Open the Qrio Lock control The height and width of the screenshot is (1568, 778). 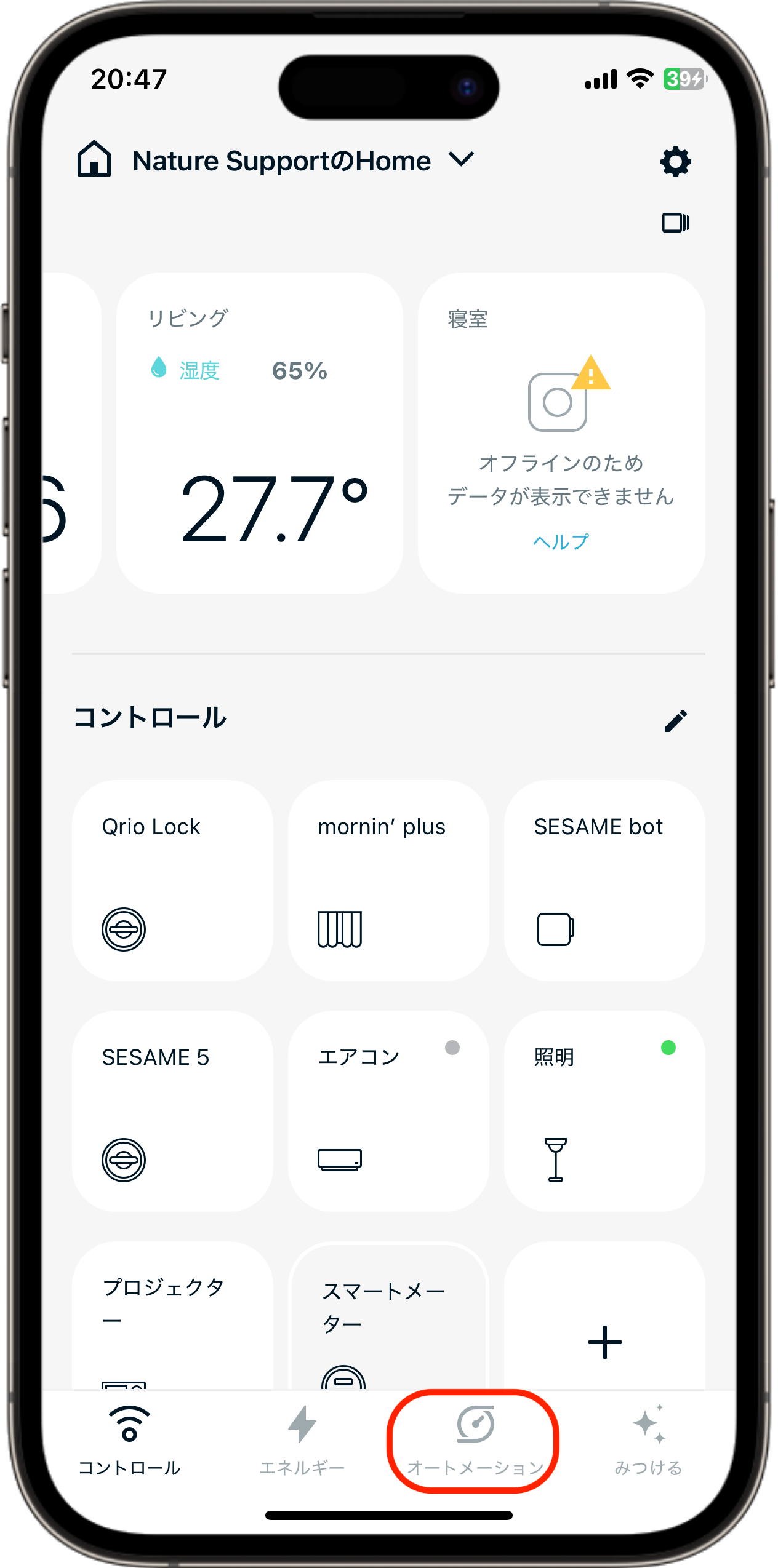point(172,880)
